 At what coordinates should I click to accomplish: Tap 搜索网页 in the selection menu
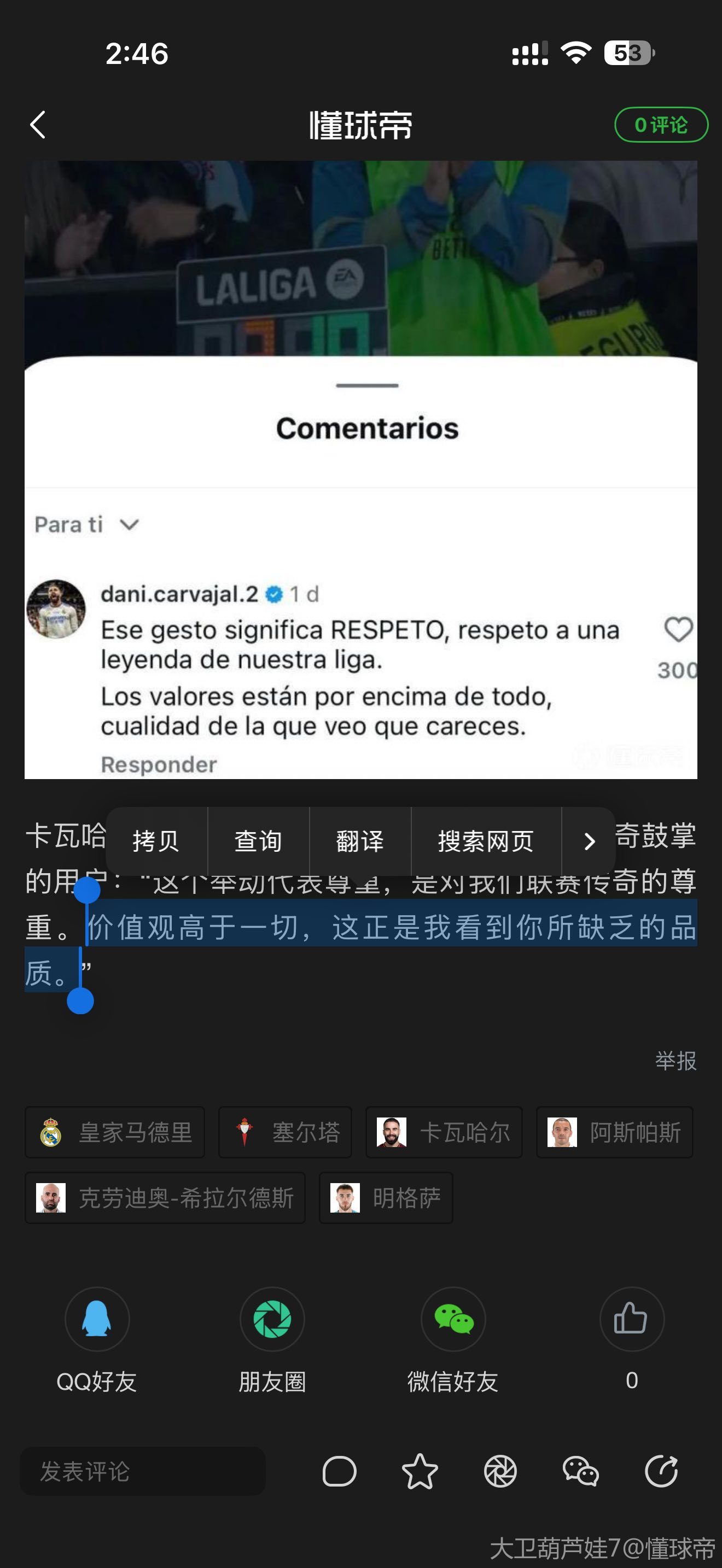[486, 841]
